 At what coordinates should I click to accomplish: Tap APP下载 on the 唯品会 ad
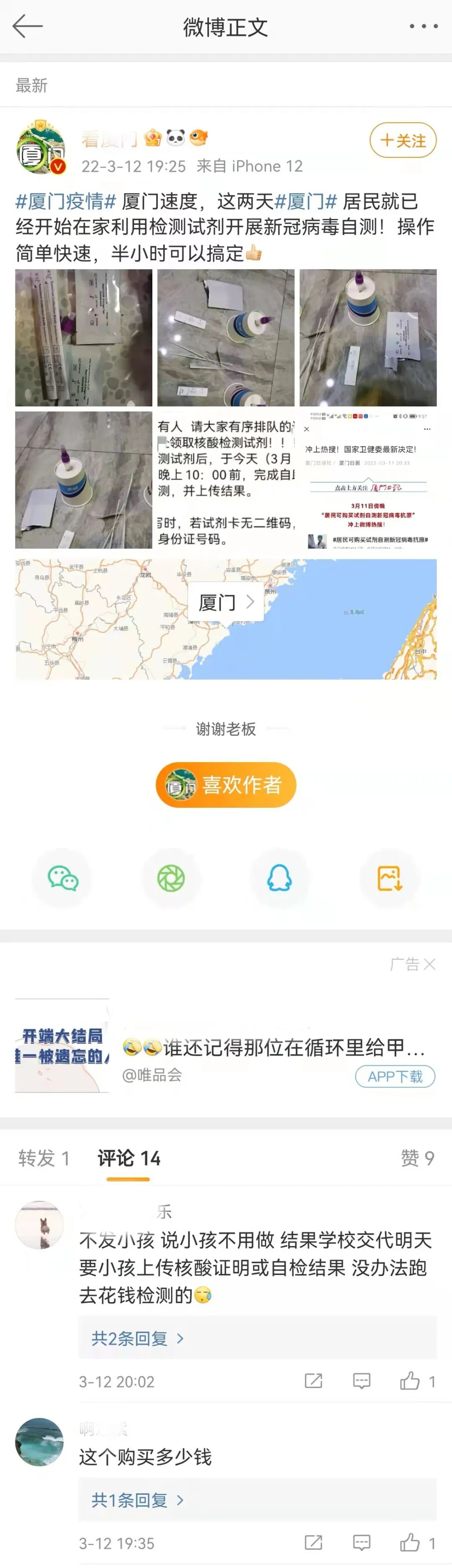395,1076
